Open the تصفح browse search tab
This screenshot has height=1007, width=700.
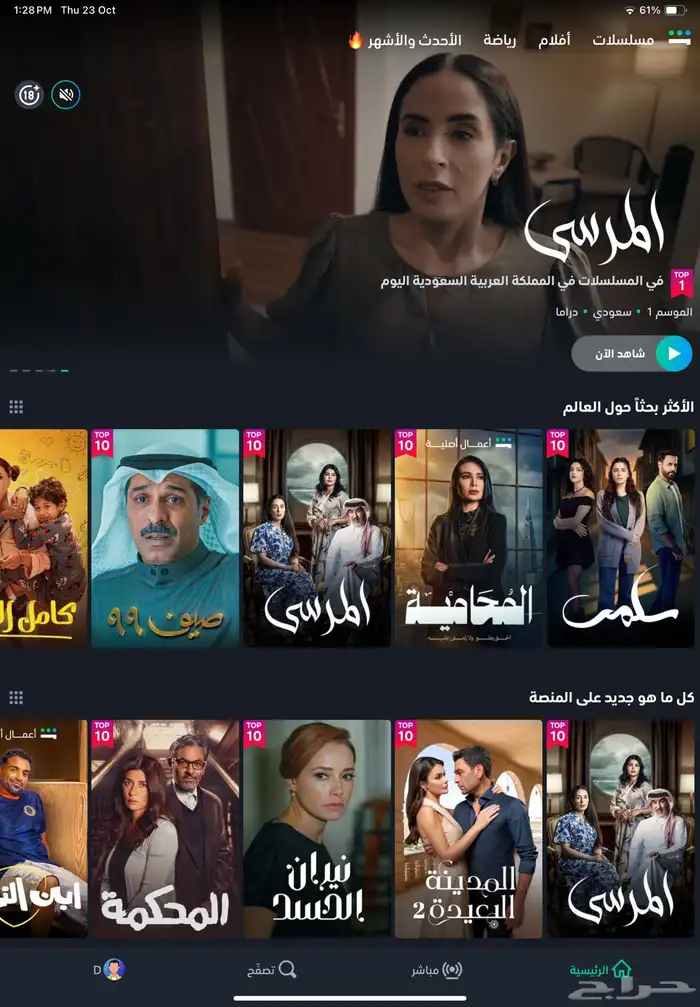(272, 970)
